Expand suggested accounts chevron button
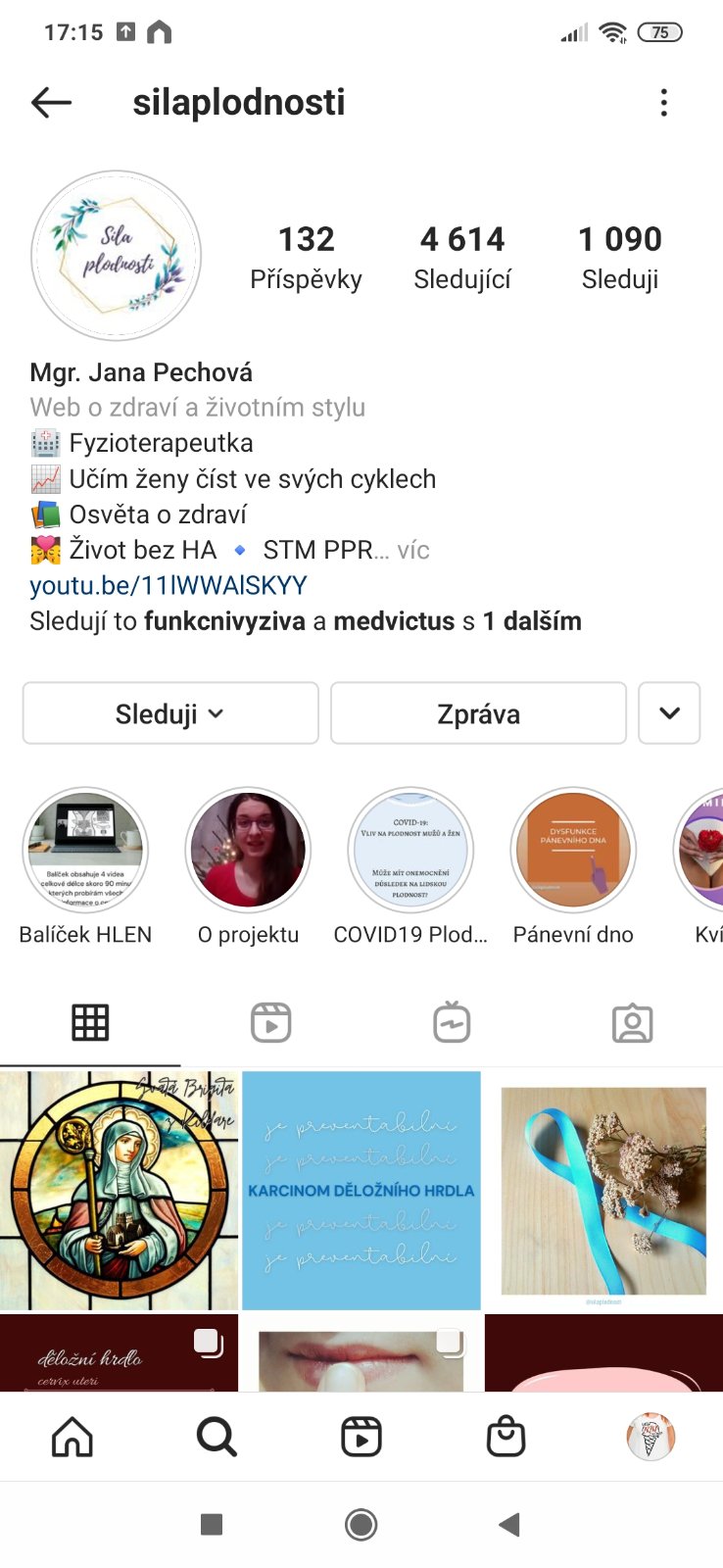The width and height of the screenshot is (723, 1568). point(669,713)
